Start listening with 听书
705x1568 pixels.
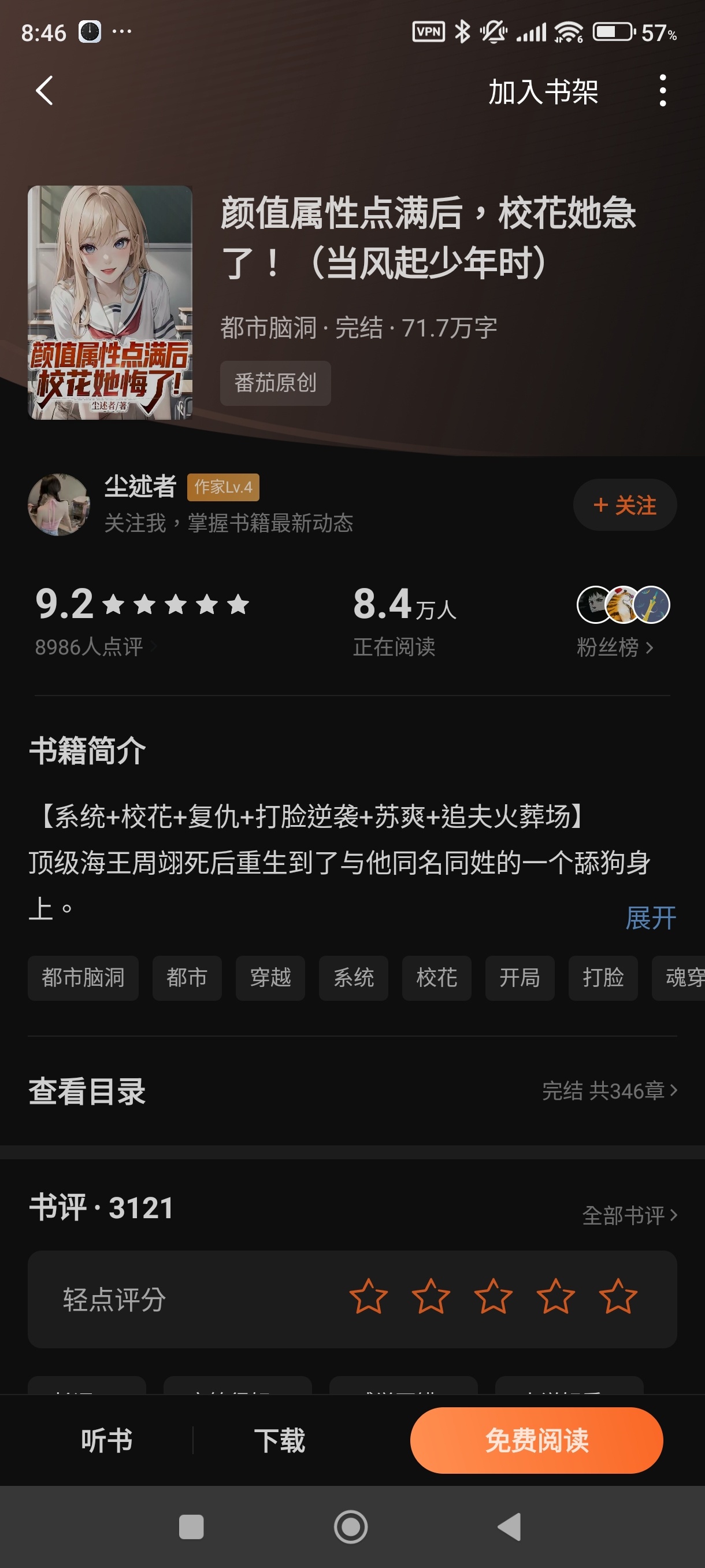106,1440
